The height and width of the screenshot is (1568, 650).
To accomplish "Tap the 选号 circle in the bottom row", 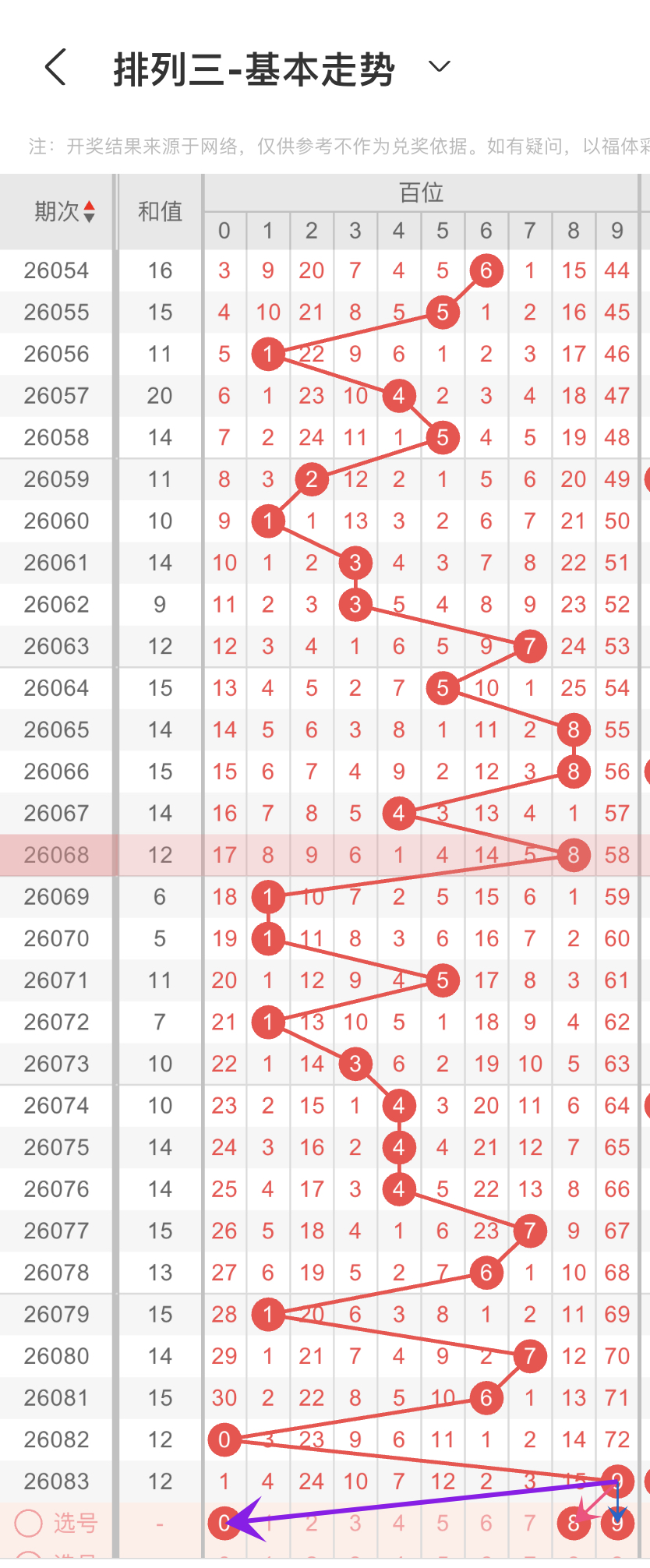I will pos(29,1523).
